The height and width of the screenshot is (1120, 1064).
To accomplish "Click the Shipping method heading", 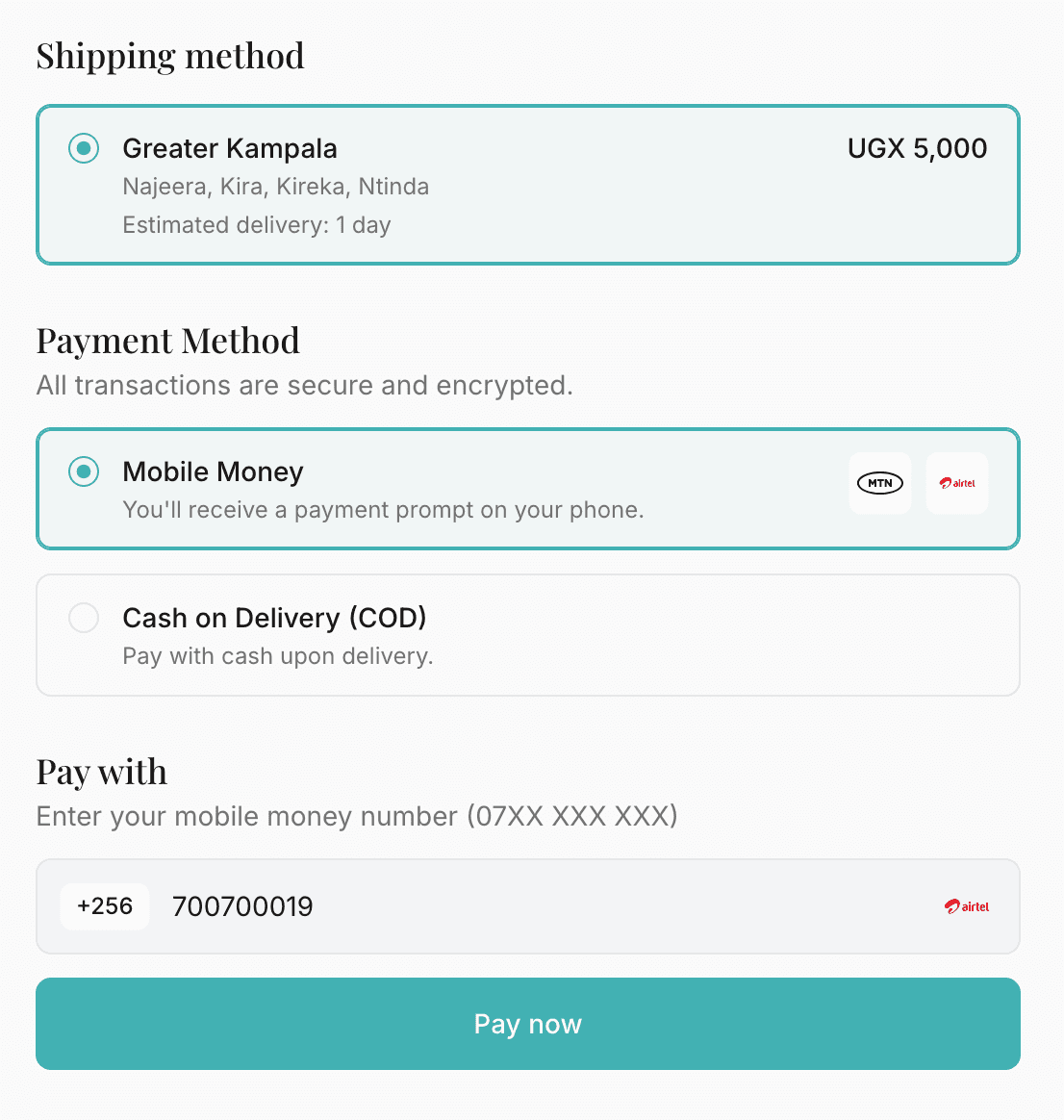I will point(170,56).
